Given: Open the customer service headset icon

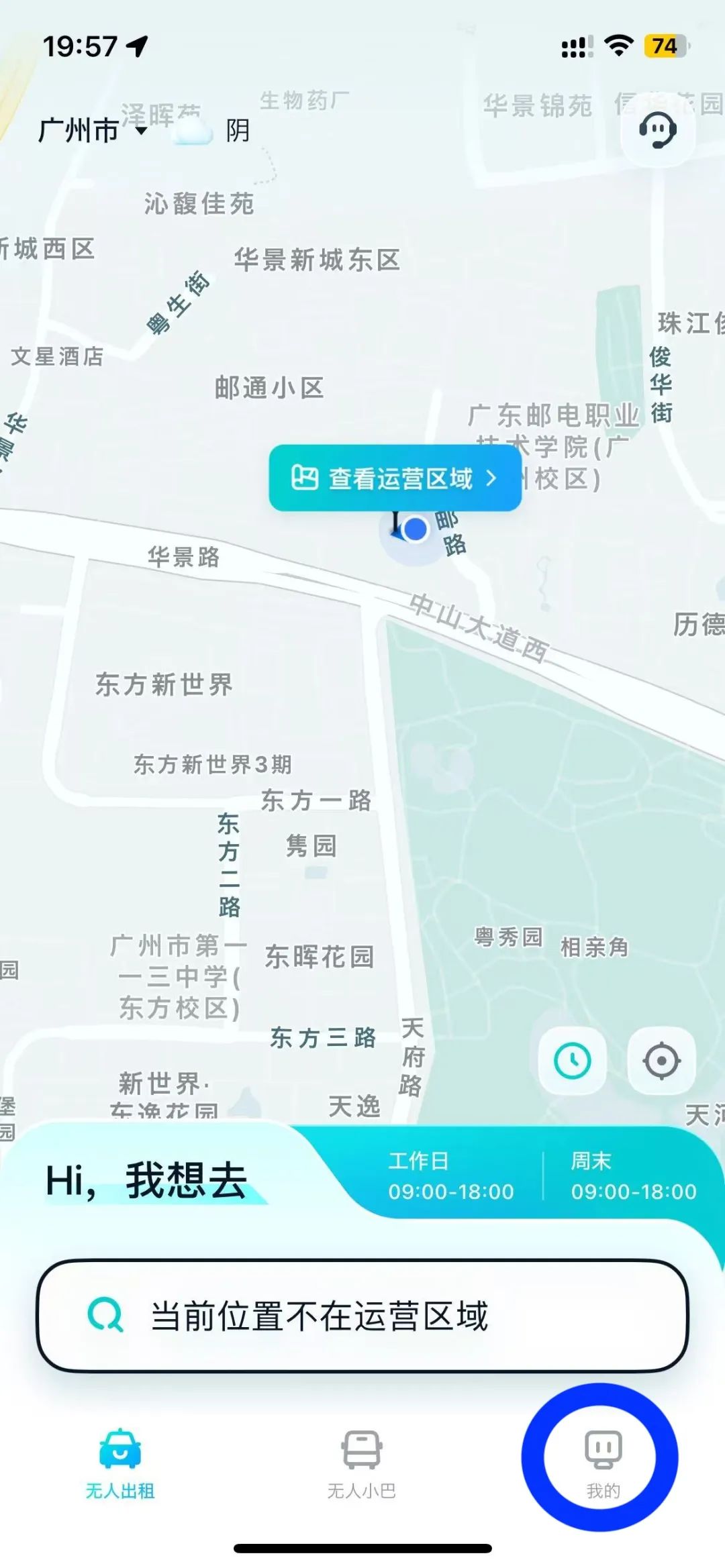Looking at the screenshot, I should tap(657, 129).
